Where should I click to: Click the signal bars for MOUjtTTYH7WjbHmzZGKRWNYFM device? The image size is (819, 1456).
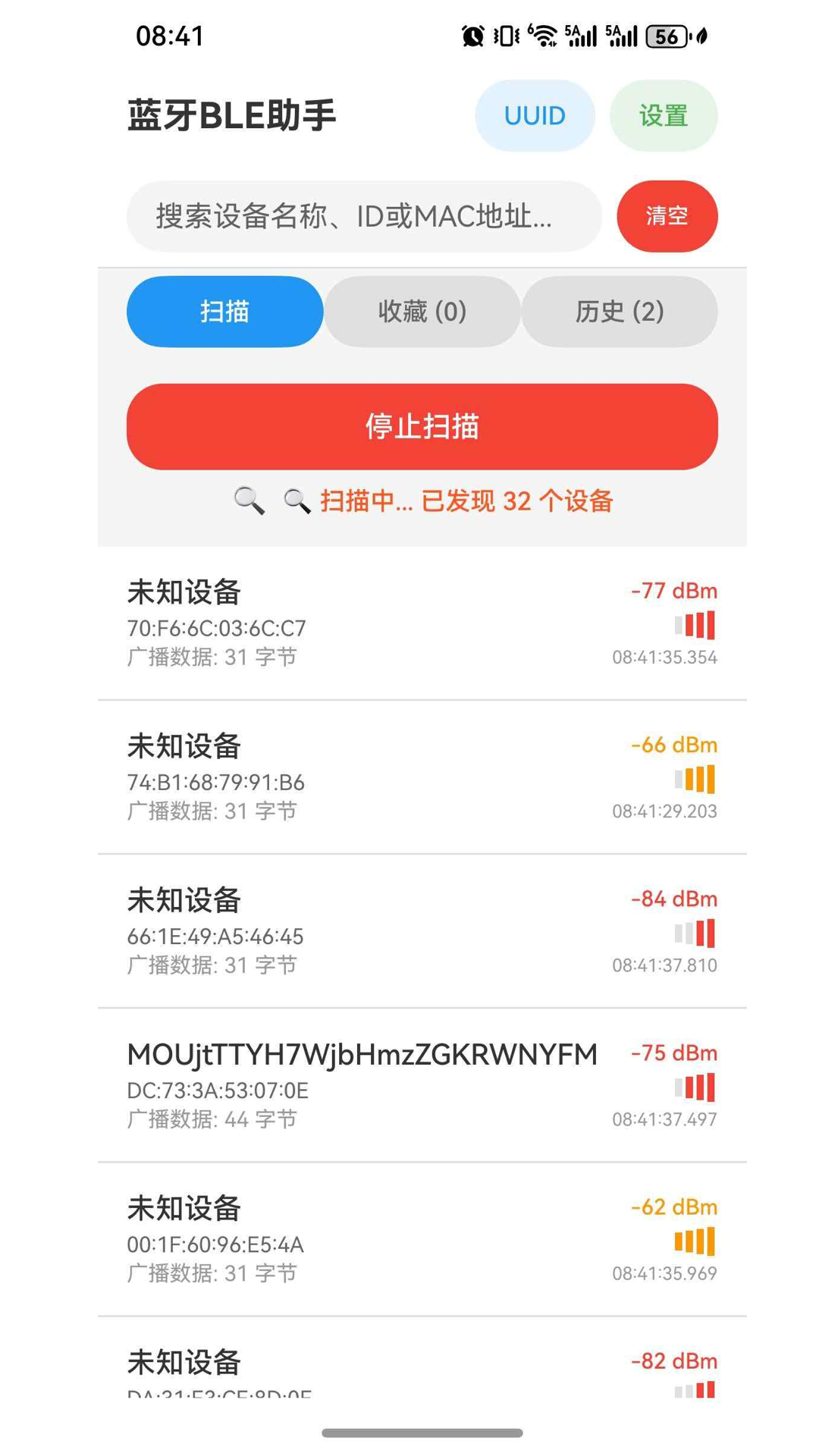tap(695, 1087)
